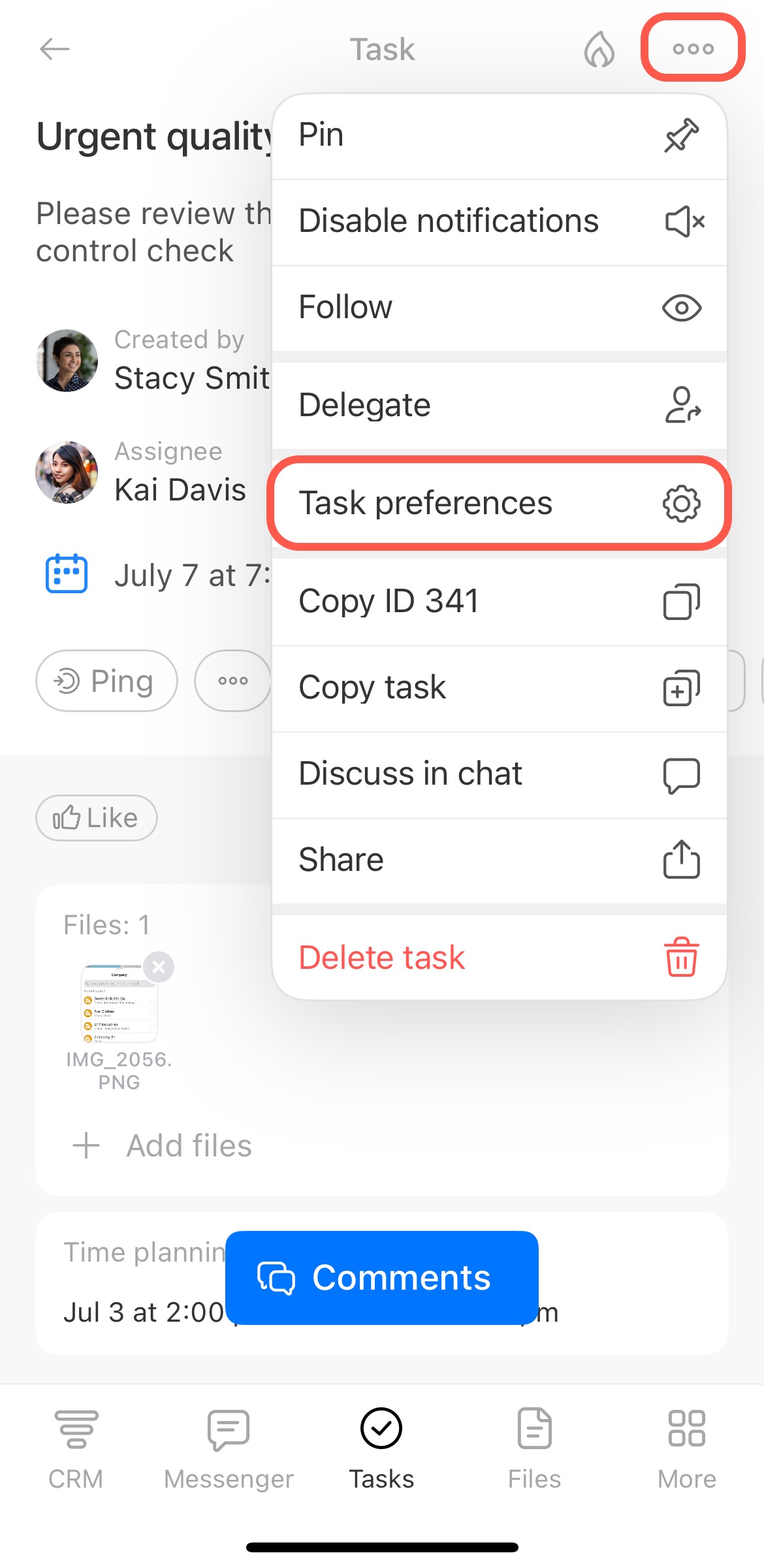Copy ID 341
Screen dimensions: 764x1568
pyautogui.click(x=500, y=602)
